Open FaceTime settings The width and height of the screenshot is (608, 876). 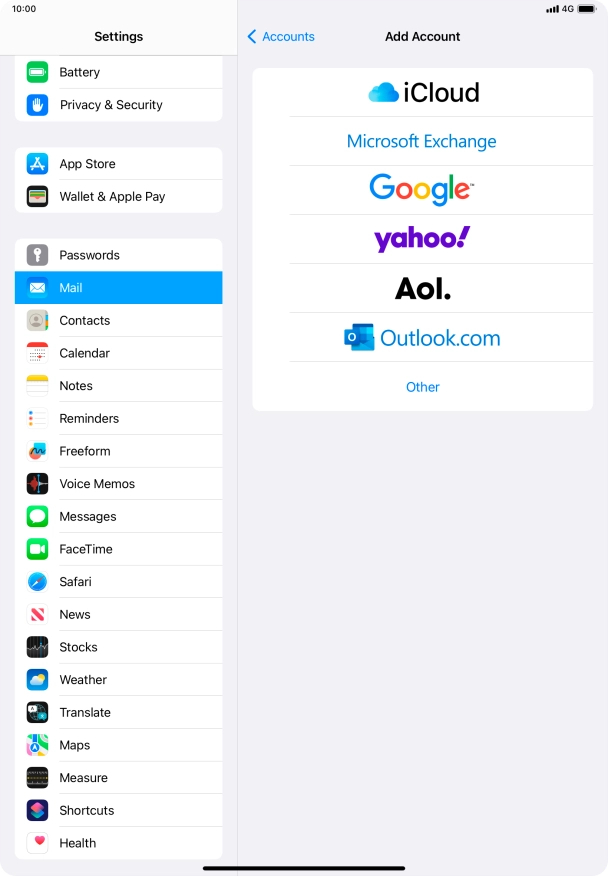pos(118,549)
